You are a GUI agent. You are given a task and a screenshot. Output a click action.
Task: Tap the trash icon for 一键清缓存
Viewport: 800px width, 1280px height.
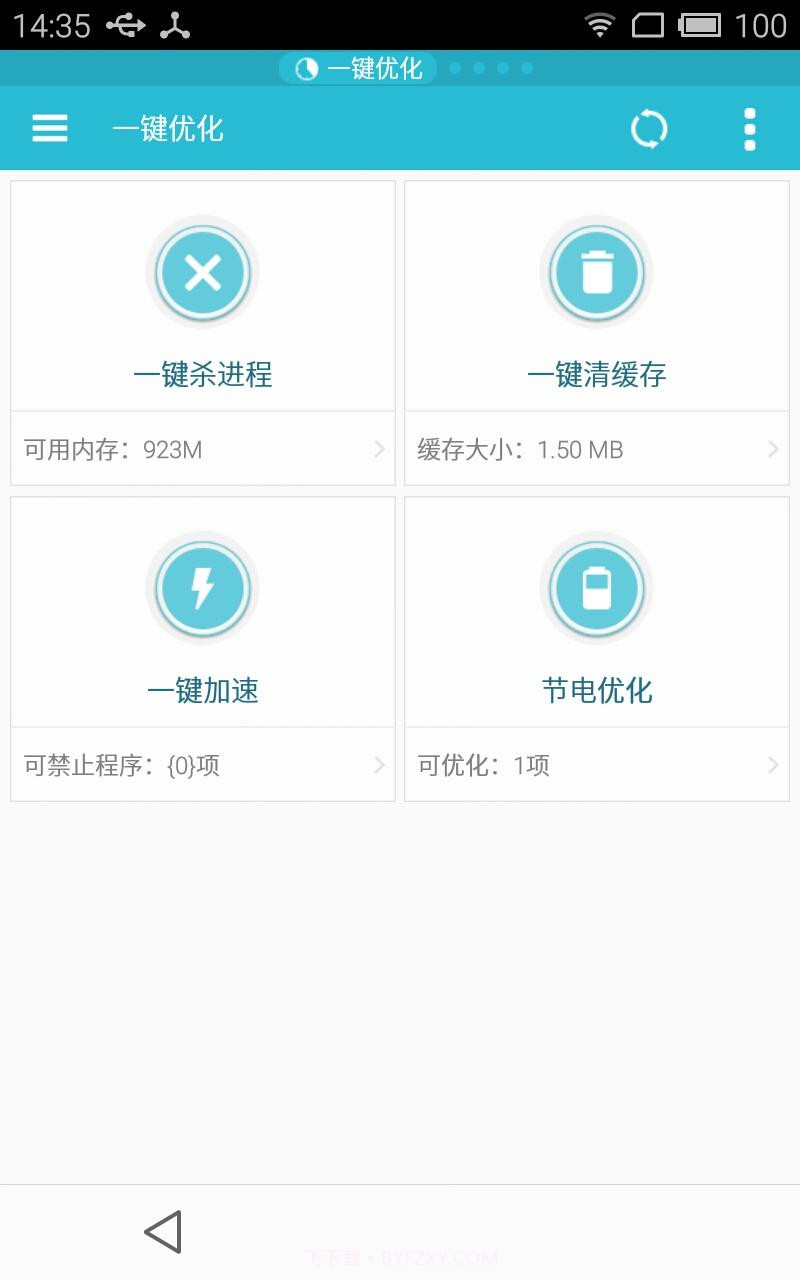[597, 272]
